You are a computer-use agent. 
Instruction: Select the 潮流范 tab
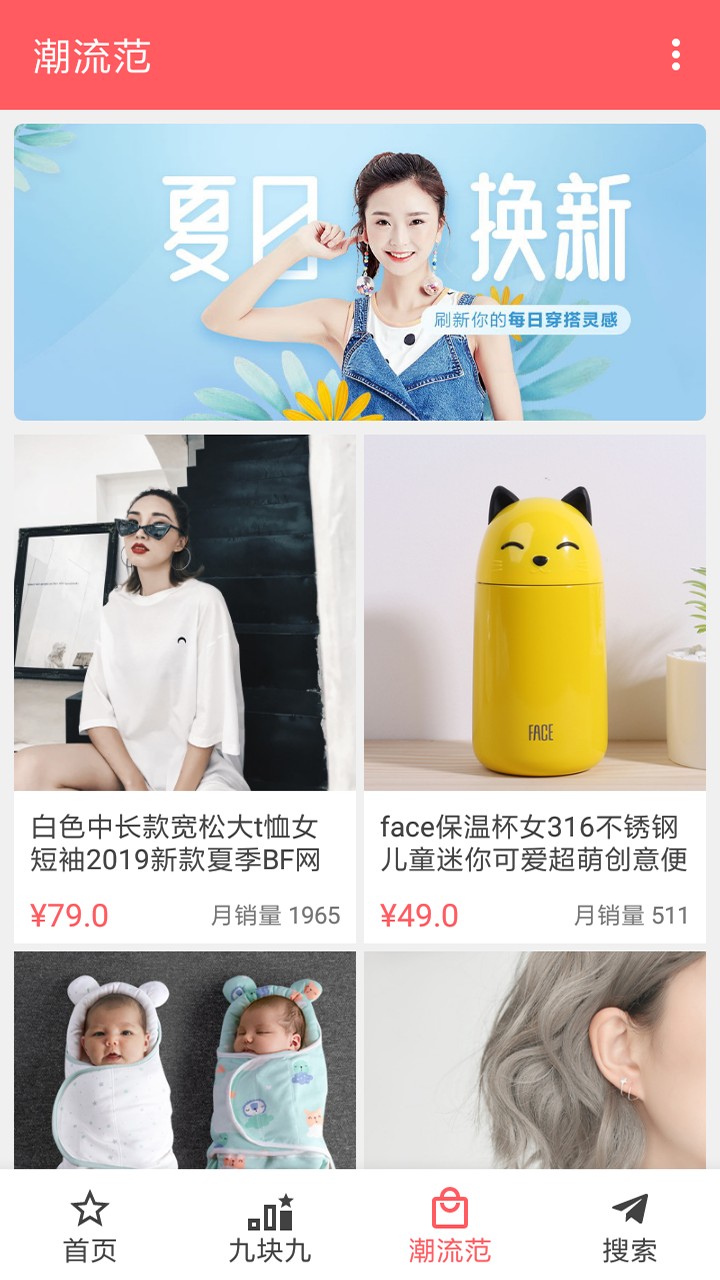tap(450, 1228)
